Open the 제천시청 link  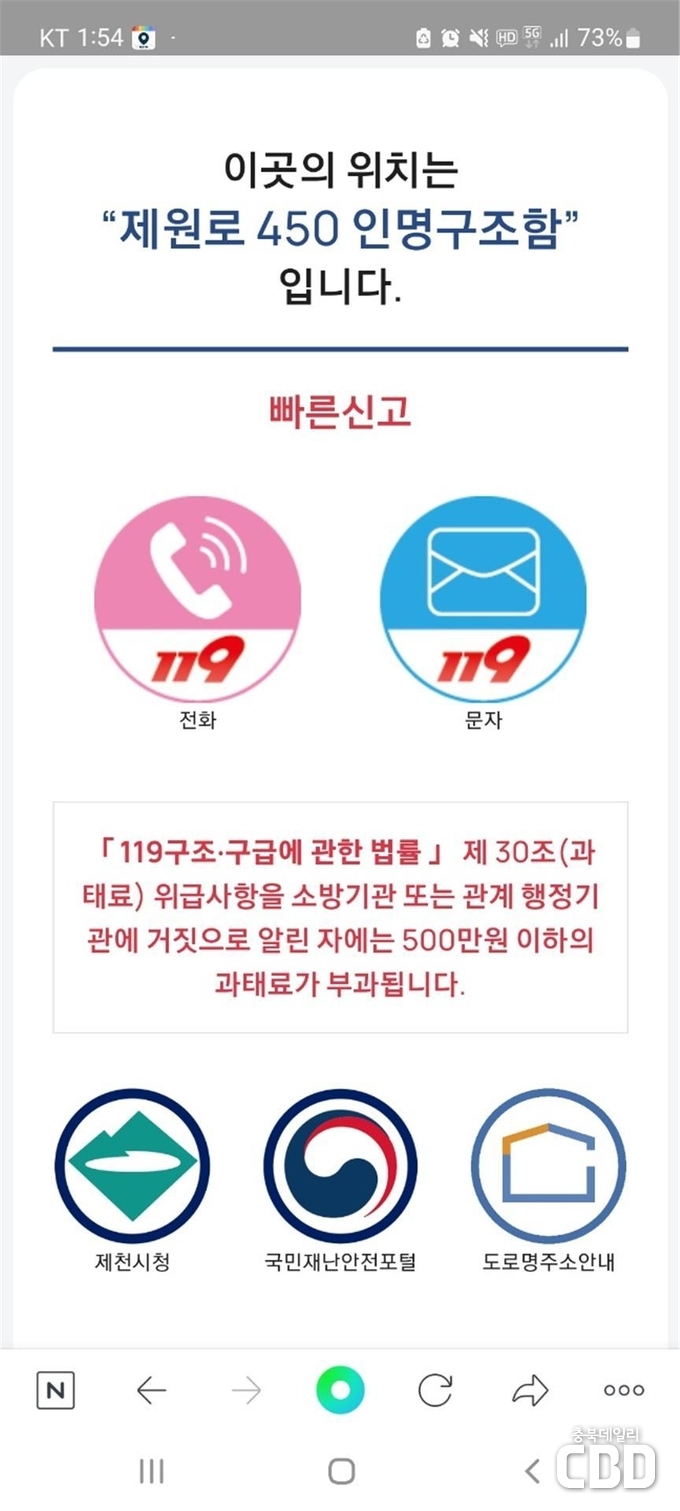tap(132, 1166)
